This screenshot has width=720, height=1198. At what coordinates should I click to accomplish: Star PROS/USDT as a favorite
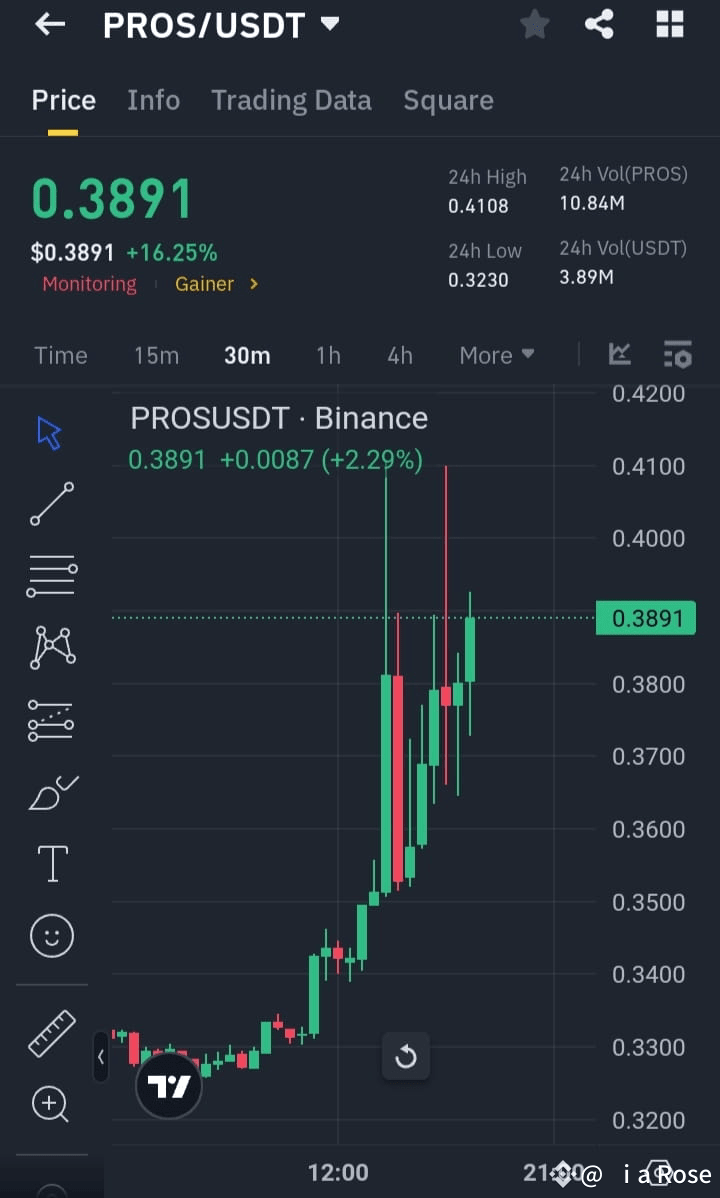[534, 24]
